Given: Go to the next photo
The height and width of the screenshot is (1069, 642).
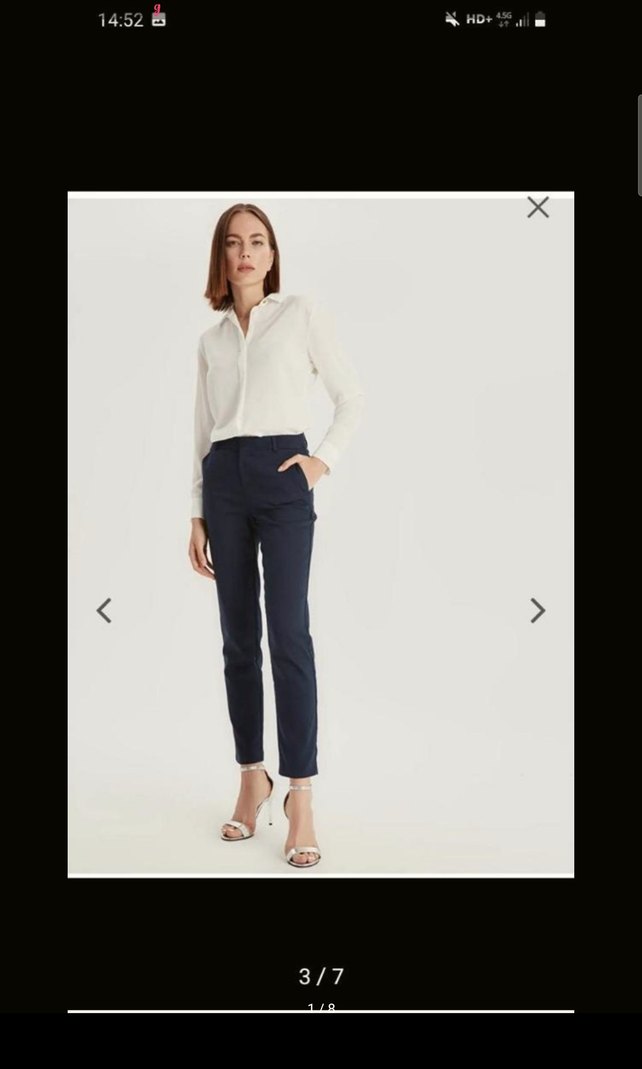Looking at the screenshot, I should click(x=537, y=610).
